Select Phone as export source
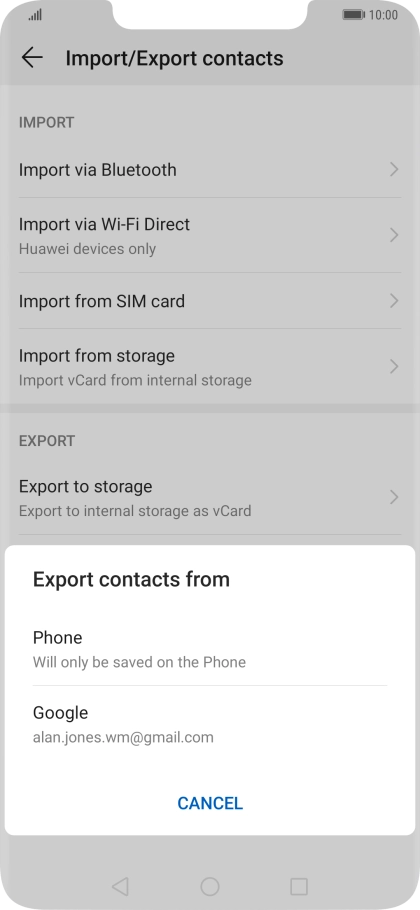The image size is (420, 910). click(x=209, y=649)
